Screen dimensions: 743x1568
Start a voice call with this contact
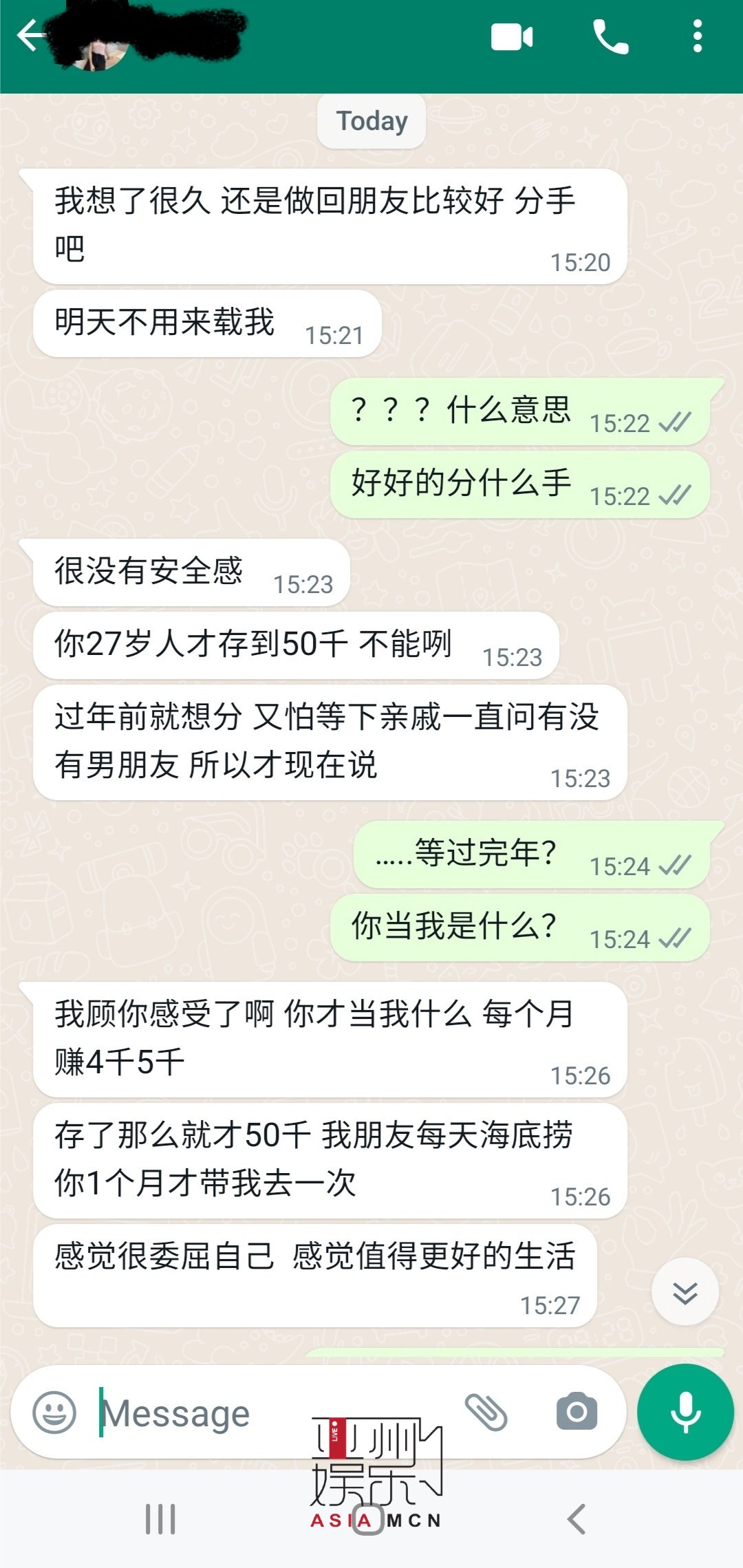point(610,36)
